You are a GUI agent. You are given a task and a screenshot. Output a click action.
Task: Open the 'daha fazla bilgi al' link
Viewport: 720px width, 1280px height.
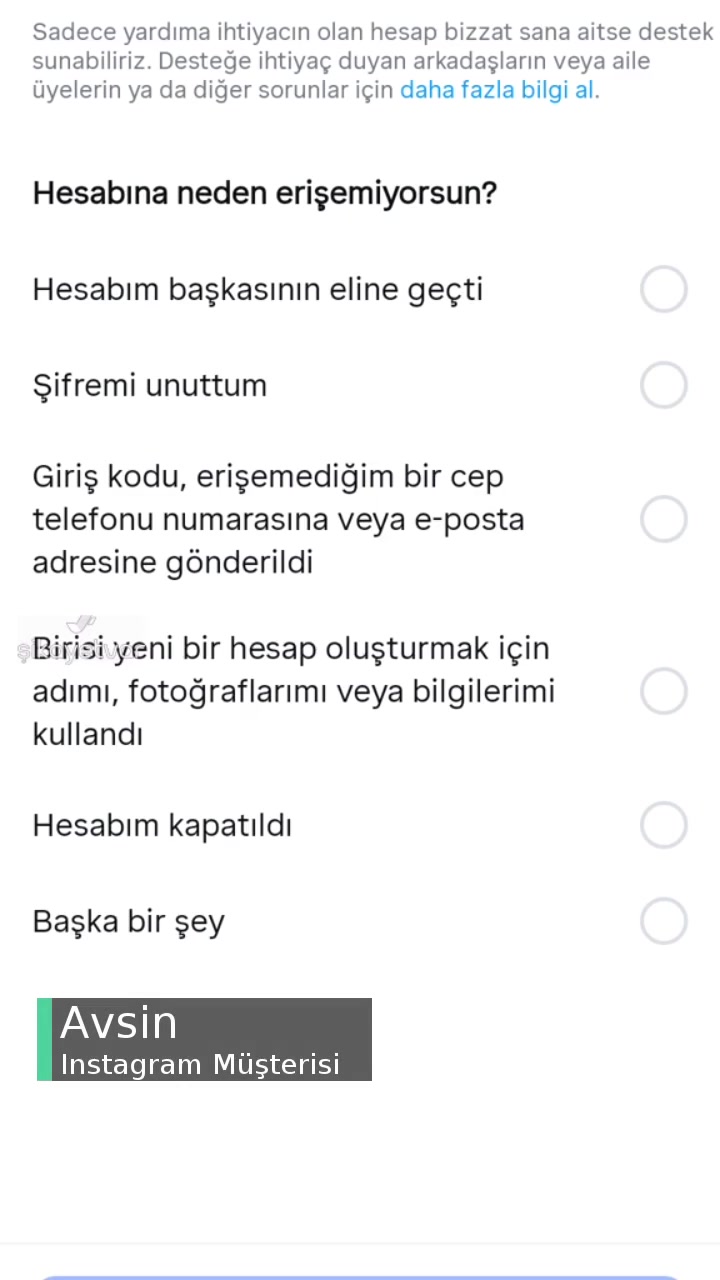(498, 90)
